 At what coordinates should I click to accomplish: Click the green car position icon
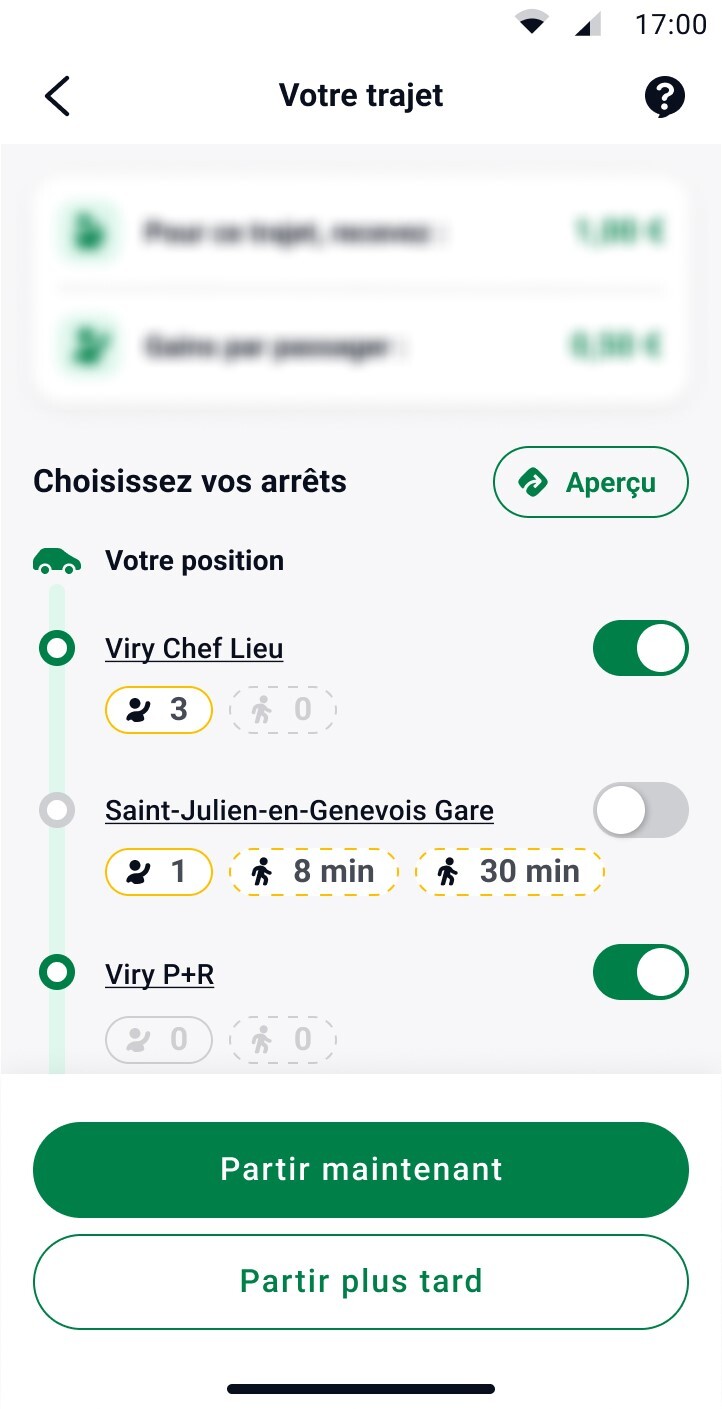[x=57, y=560]
